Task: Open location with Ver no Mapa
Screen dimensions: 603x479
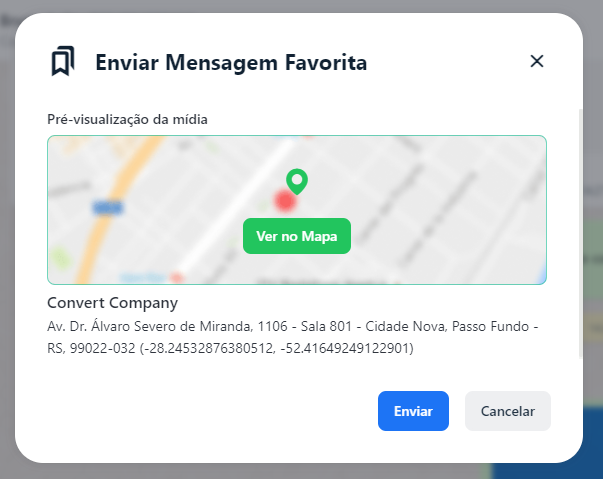Action: click(x=297, y=236)
